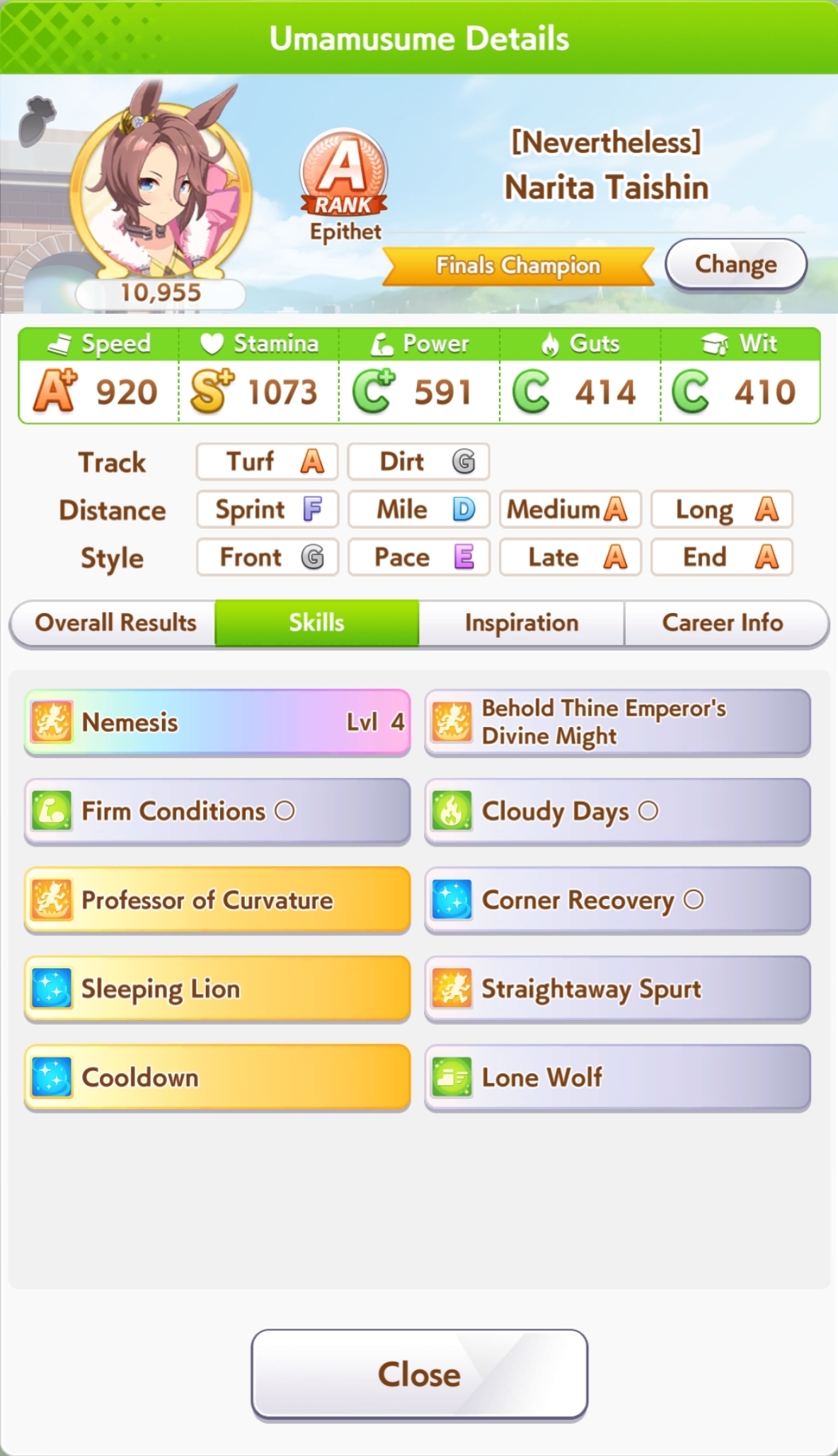Show the Cloudy Days skill info
This screenshot has height=1456, width=838.
617,811
